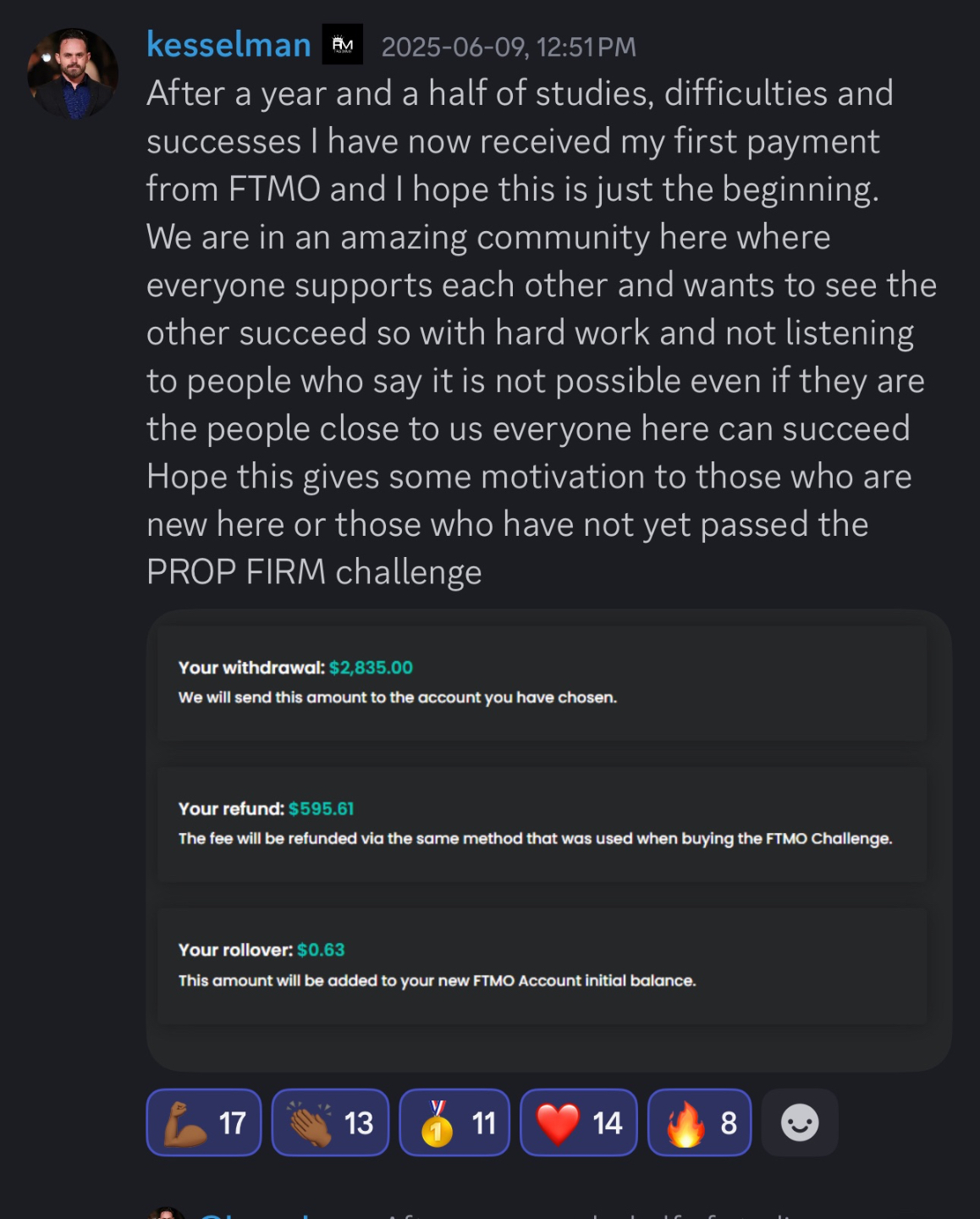Add a red heart reaction
980x1219 pixels.
point(578,1122)
